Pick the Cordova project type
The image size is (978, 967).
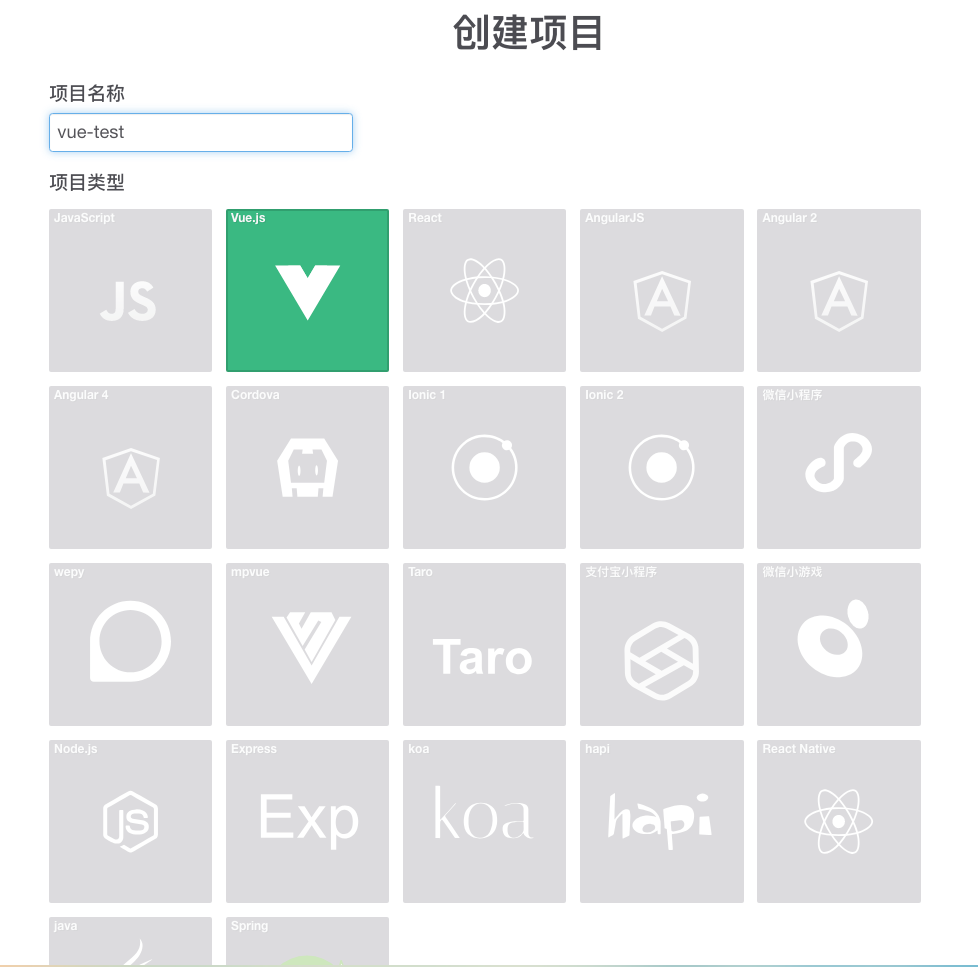[x=307, y=467]
